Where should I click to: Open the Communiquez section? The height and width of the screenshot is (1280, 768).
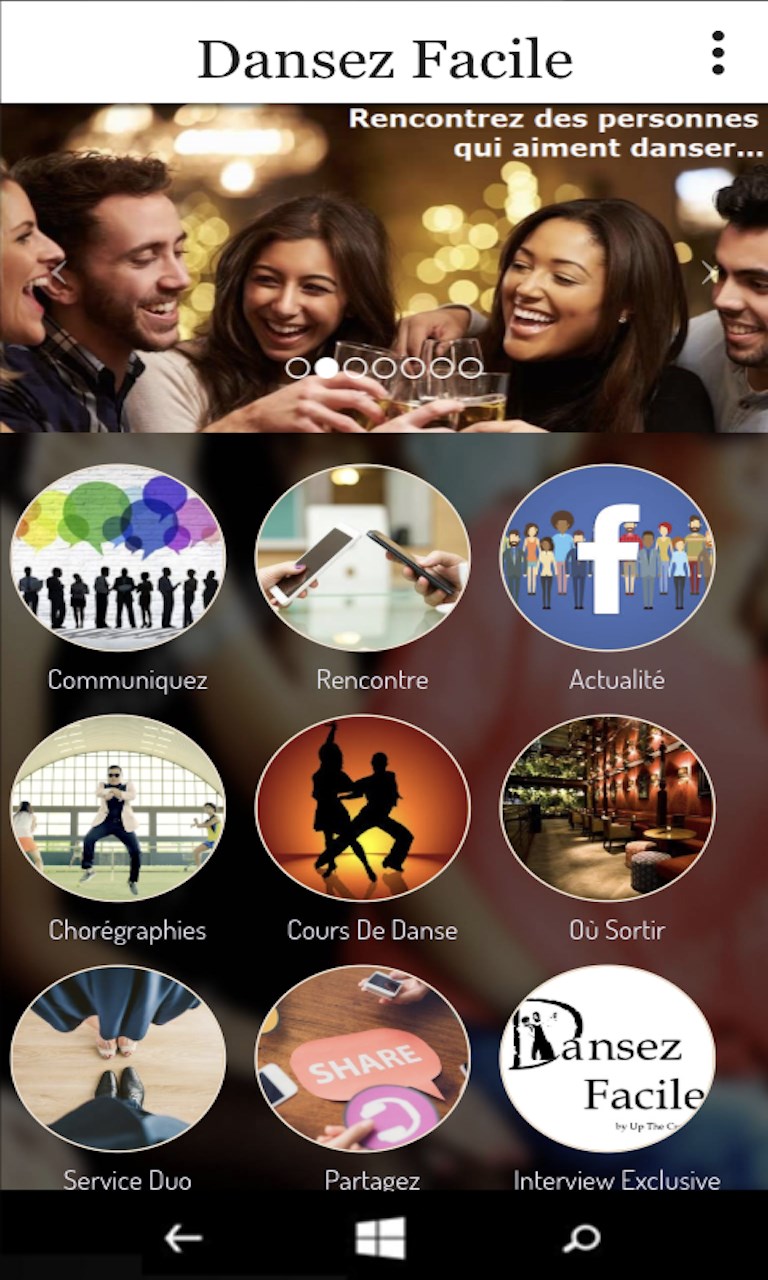click(x=118, y=558)
